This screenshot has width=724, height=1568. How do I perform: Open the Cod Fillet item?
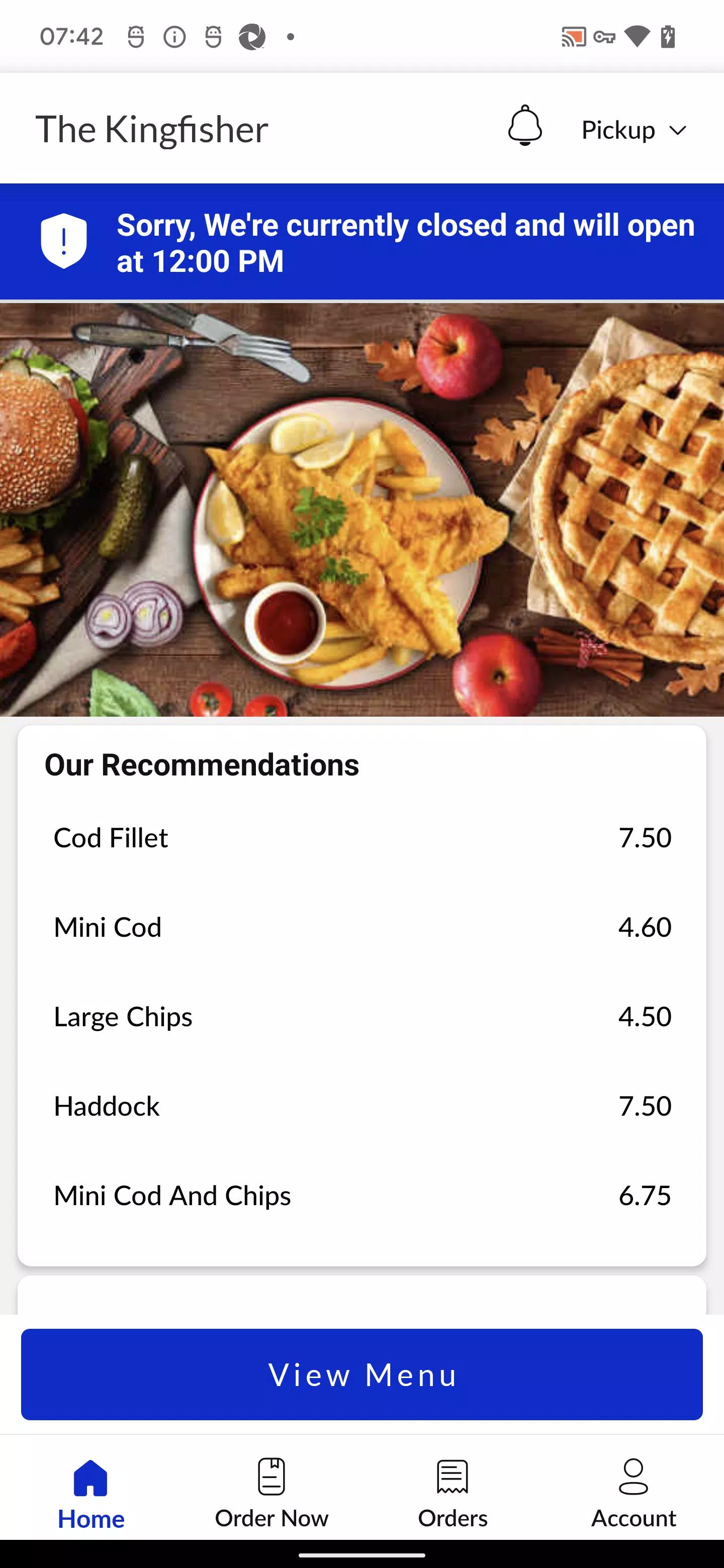click(361, 838)
